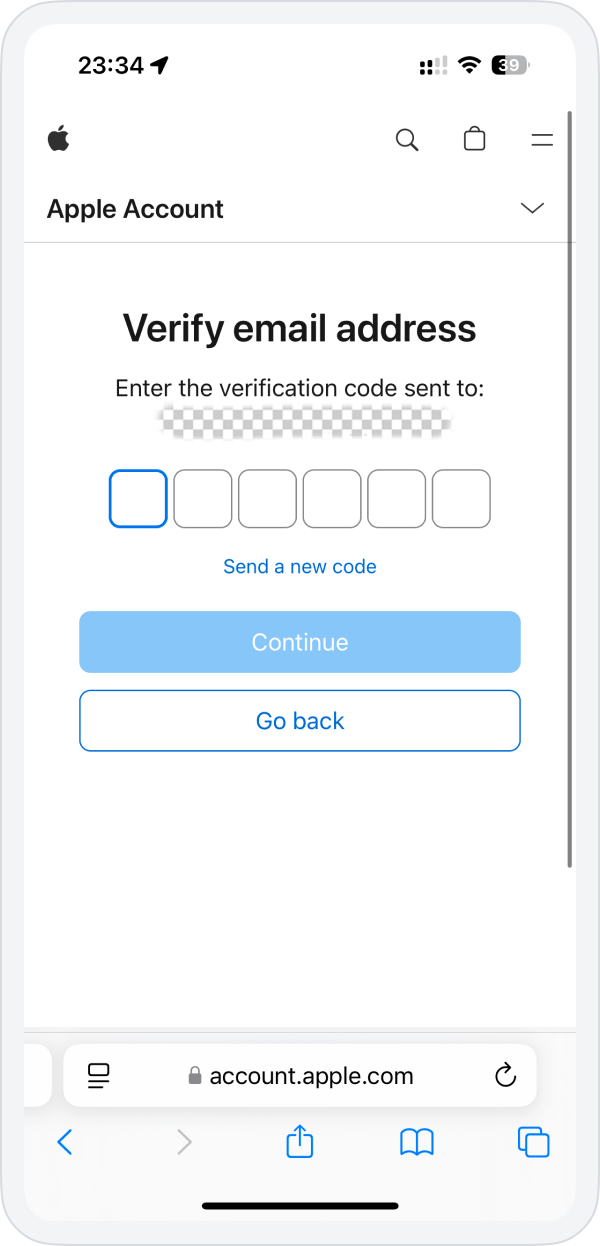Select the second verification code box
Image resolution: width=600 pixels, height=1246 pixels.
203,499
